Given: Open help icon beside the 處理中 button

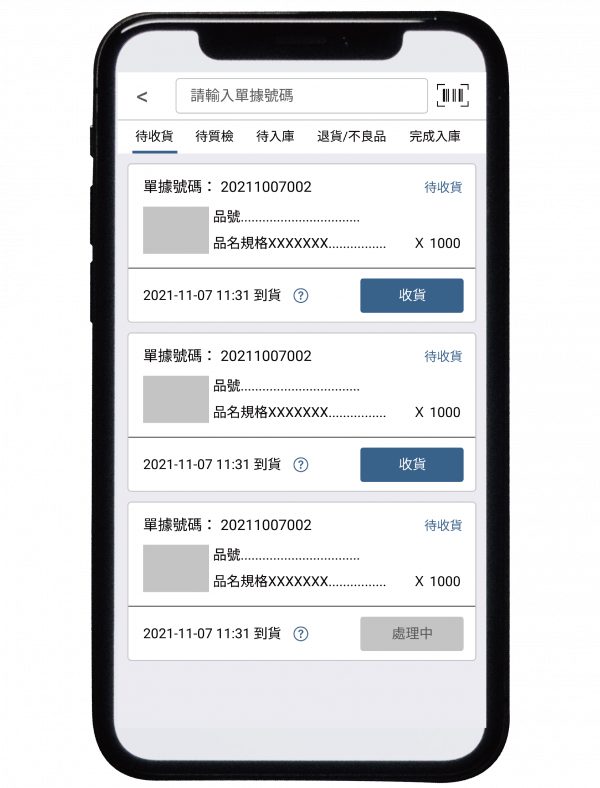Looking at the screenshot, I should (x=300, y=634).
